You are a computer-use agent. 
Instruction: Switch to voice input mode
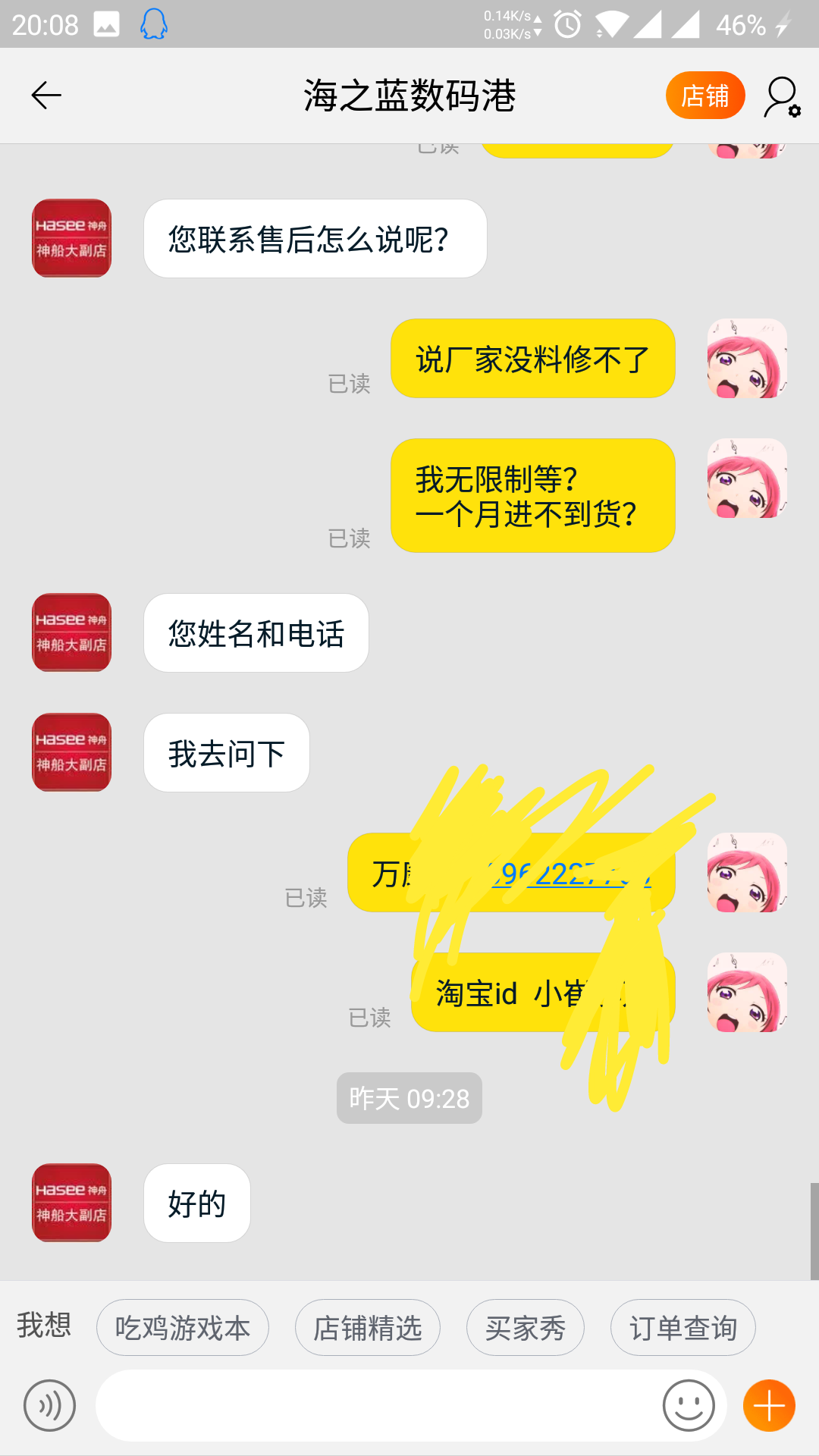(50, 1406)
